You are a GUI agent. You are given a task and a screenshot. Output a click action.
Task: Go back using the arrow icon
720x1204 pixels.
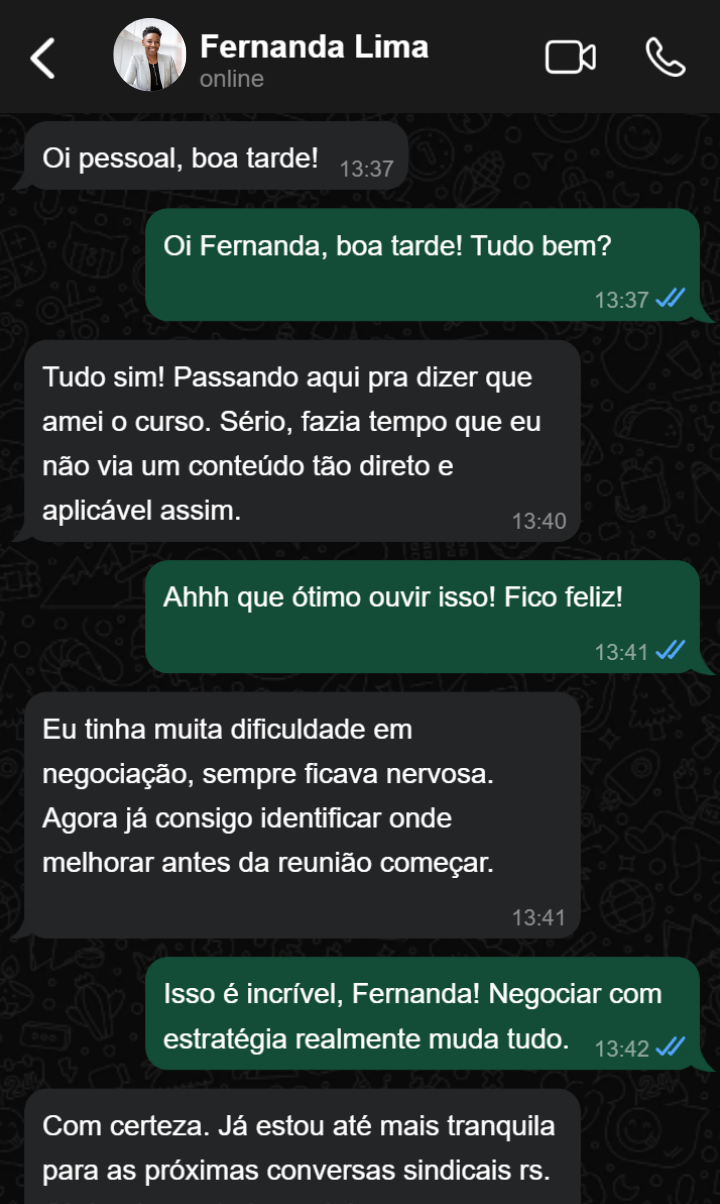(x=42, y=58)
